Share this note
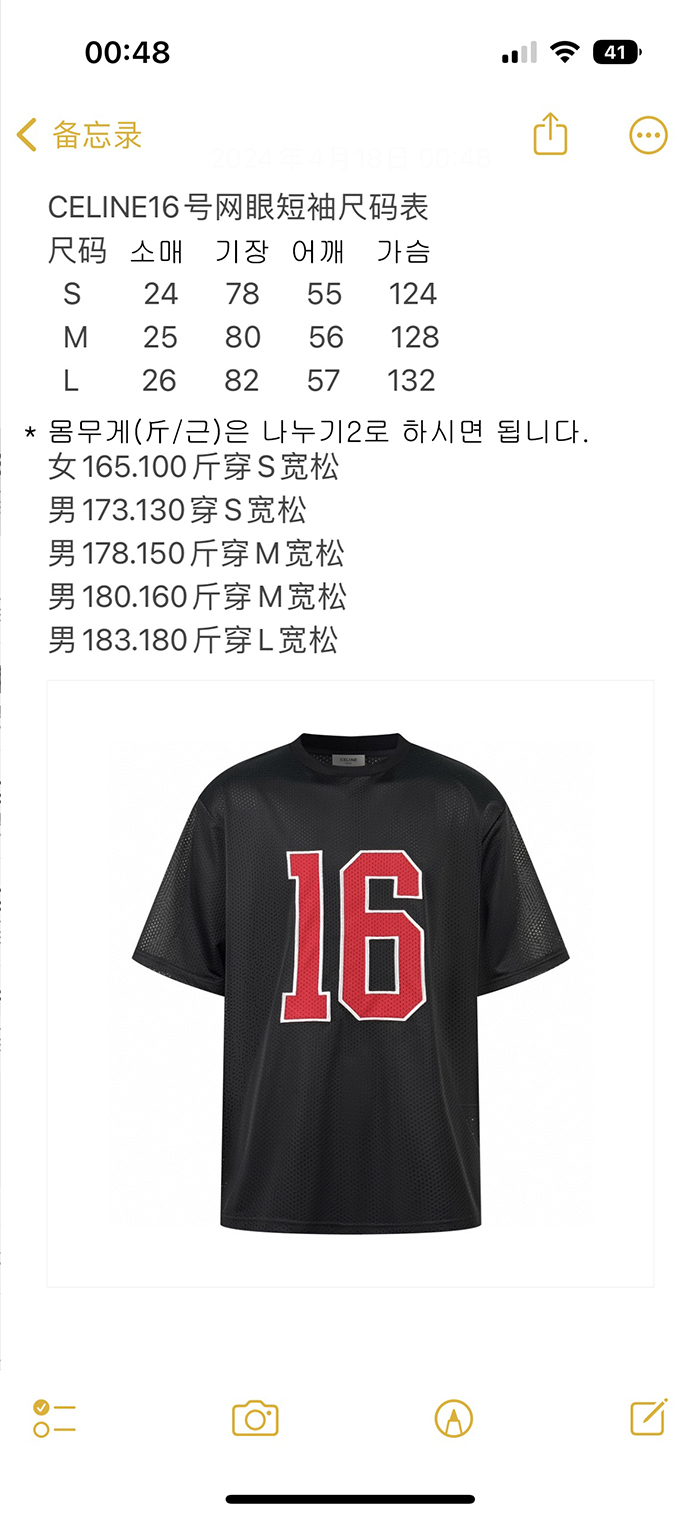Screen dimensions: 700x1518 [x=550, y=134]
